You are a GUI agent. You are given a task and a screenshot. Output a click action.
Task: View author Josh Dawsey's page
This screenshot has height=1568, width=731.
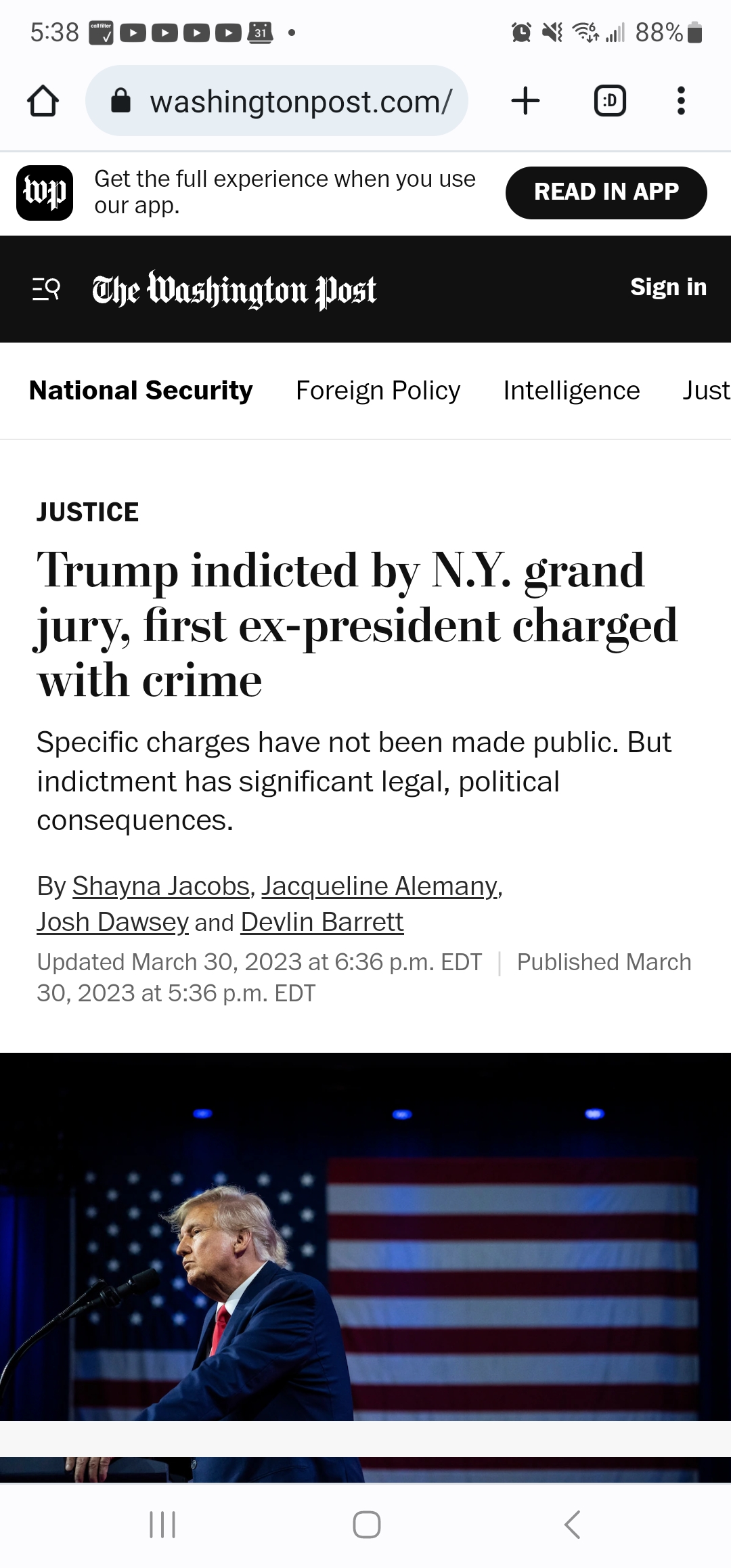pos(112,922)
